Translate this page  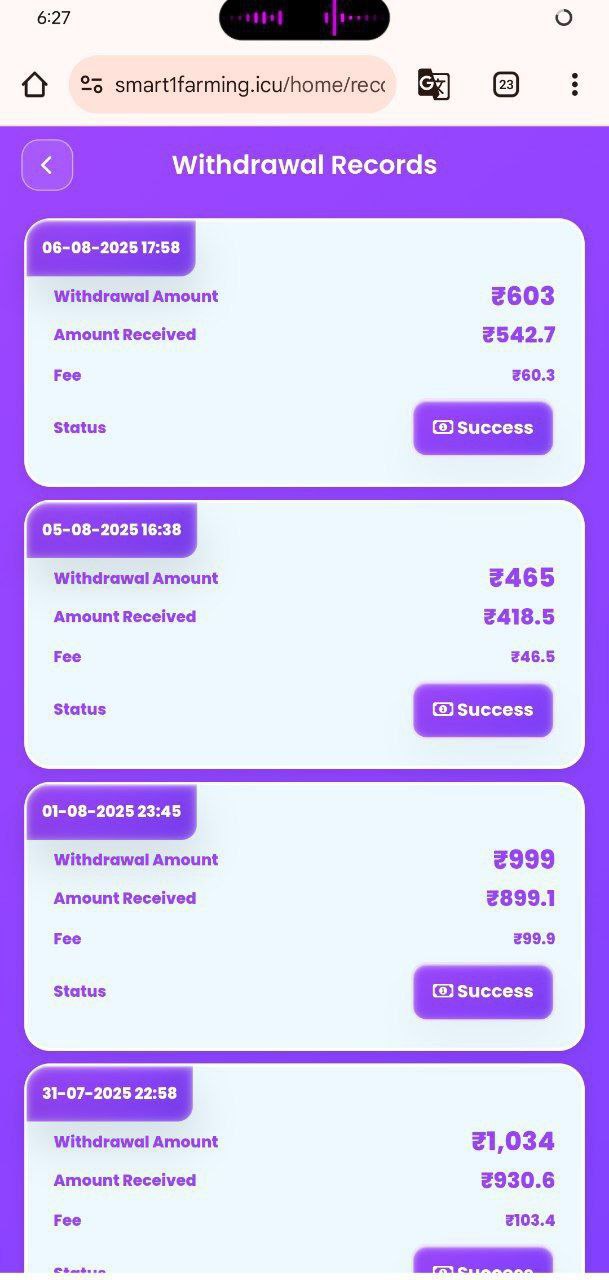pyautogui.click(x=433, y=85)
